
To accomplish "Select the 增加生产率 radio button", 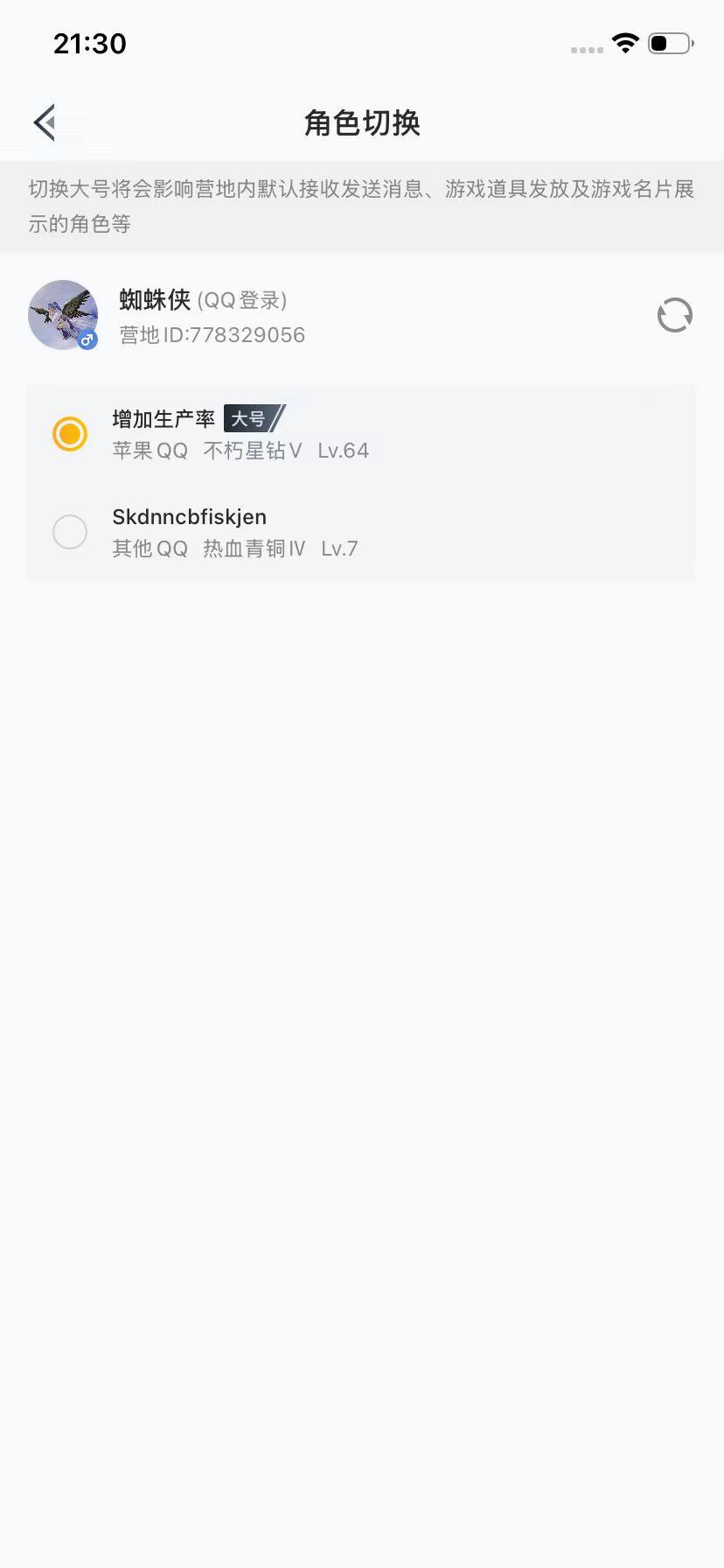I will [x=70, y=434].
